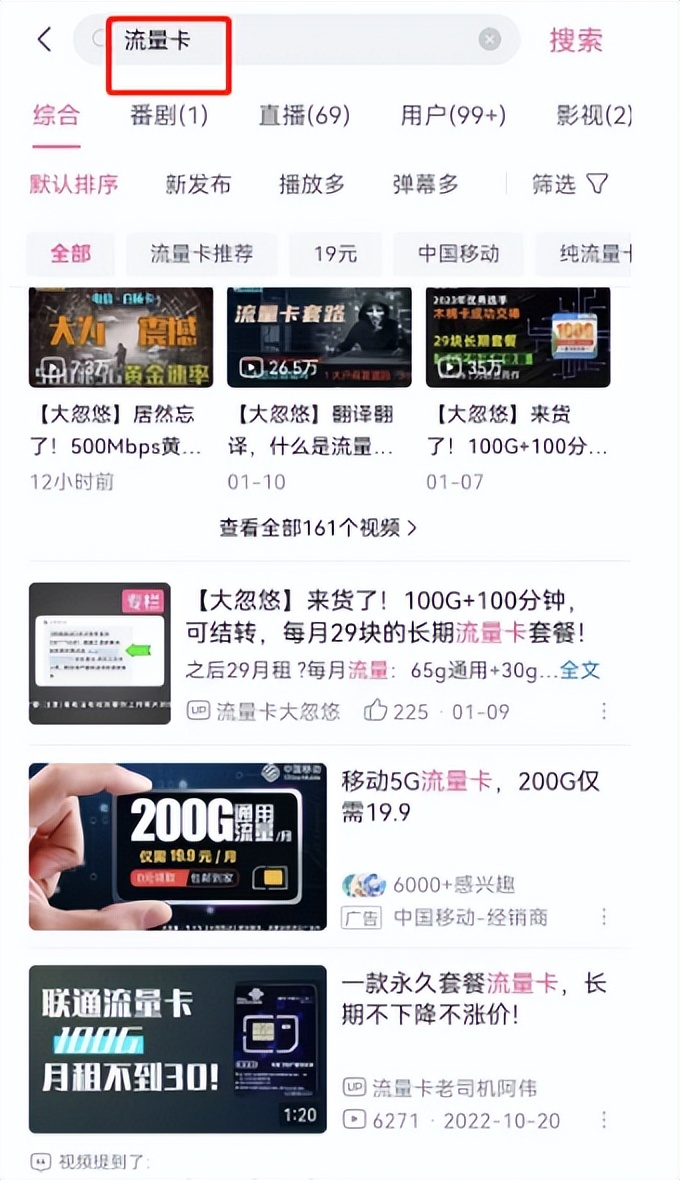Go back using the arrow icon
680x1180 pixels.
[44, 40]
